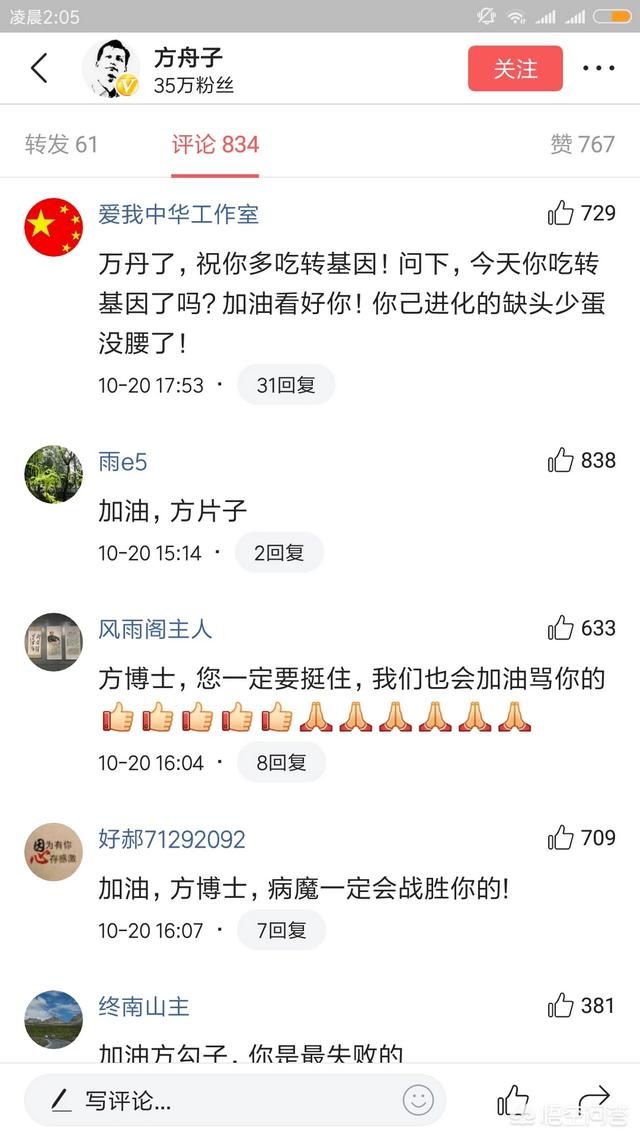Like 终南山主's comment
The image size is (640, 1138).
[x=561, y=1006]
